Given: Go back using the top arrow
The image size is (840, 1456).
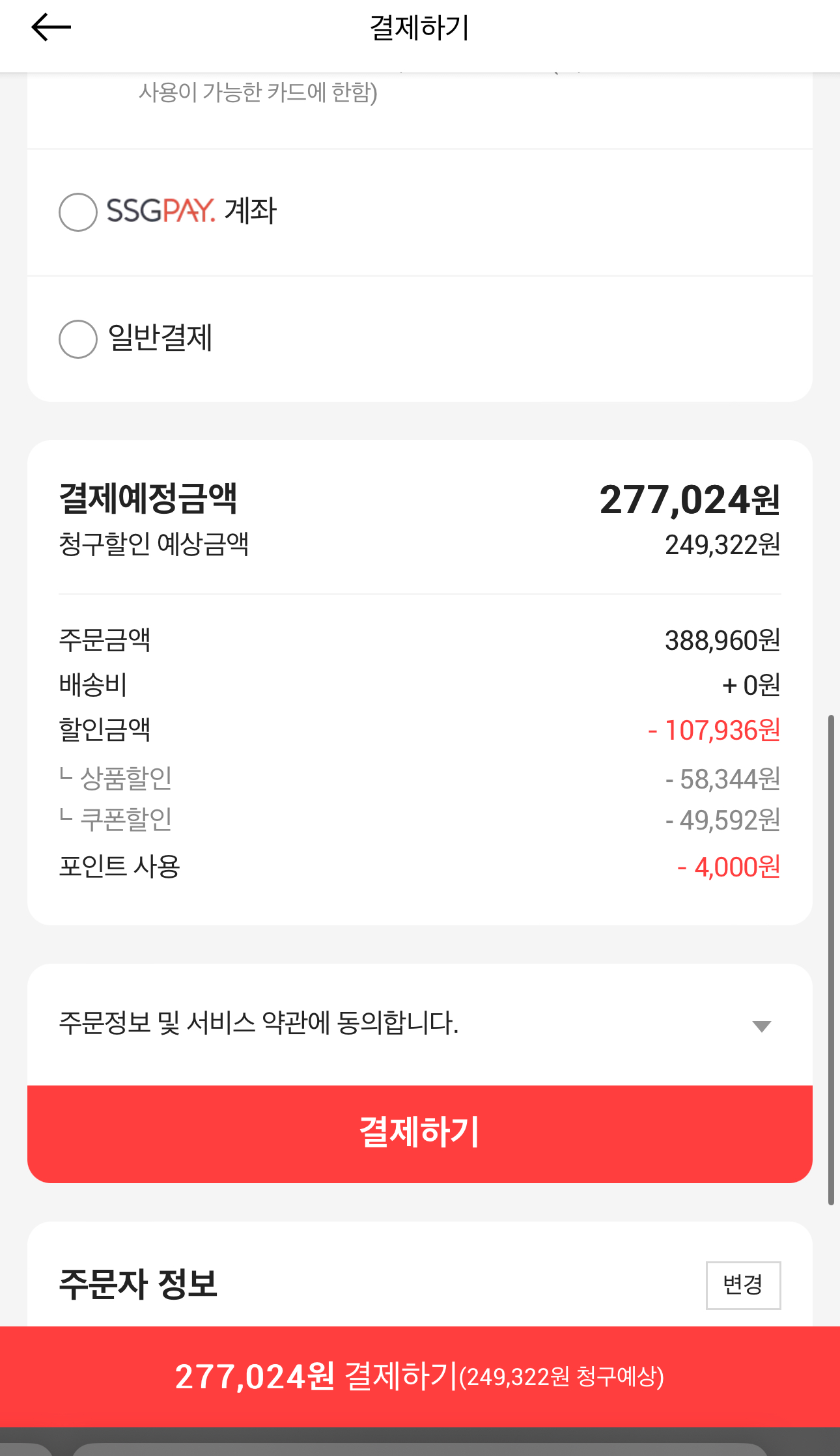Looking at the screenshot, I should coord(51,27).
